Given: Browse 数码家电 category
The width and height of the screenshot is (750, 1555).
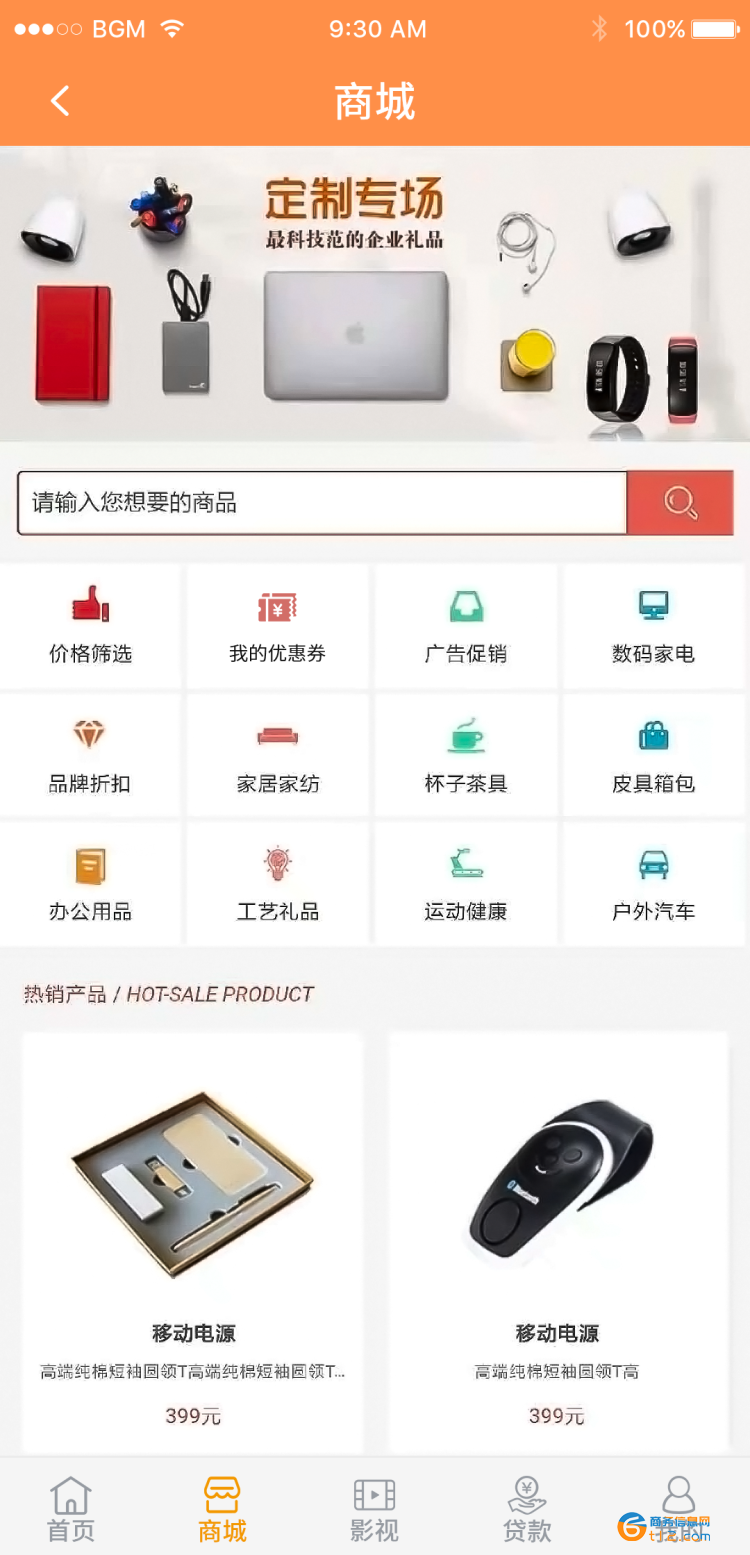Looking at the screenshot, I should 653,627.
